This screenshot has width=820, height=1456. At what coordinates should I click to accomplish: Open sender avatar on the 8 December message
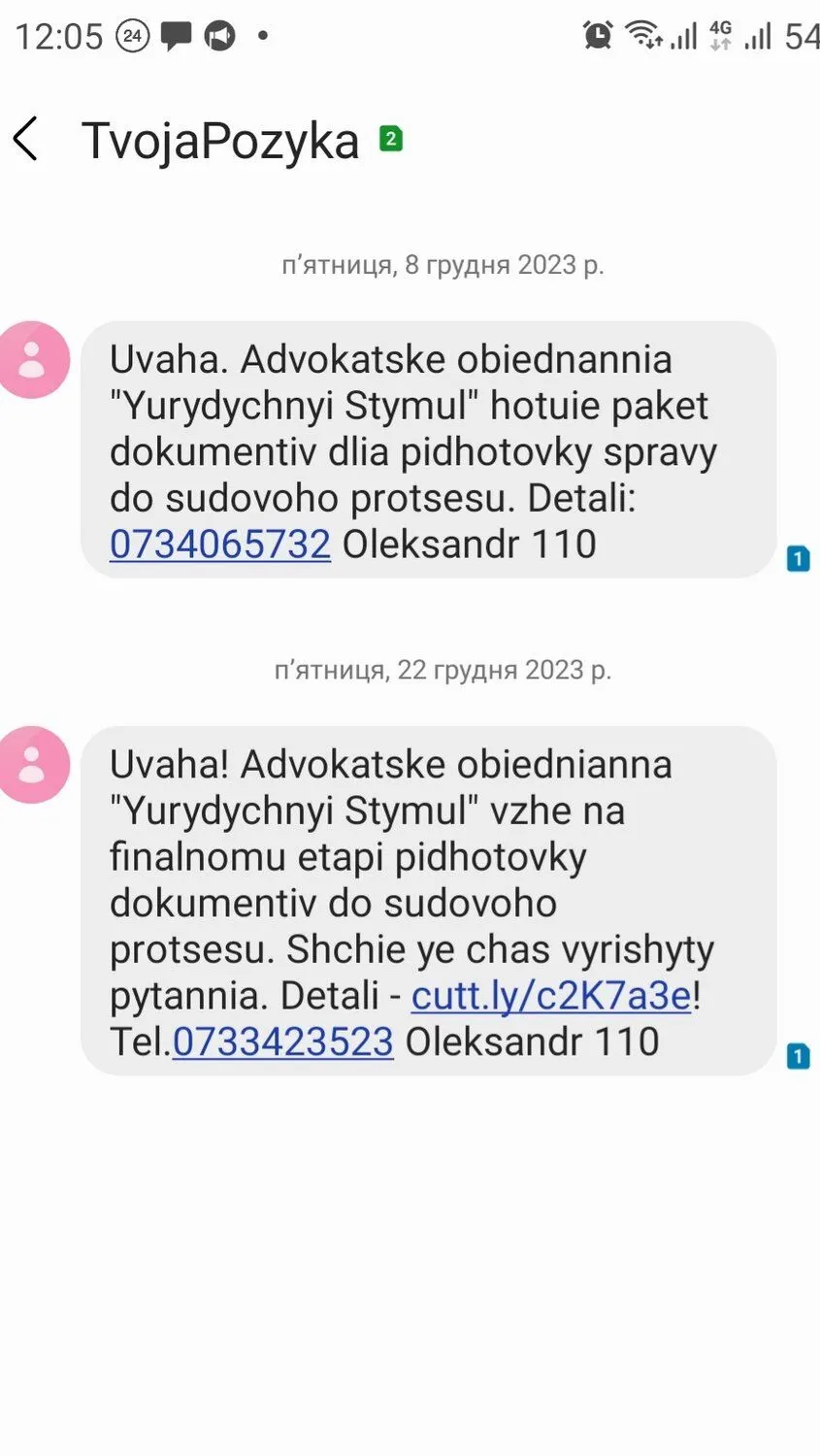click(x=33, y=360)
